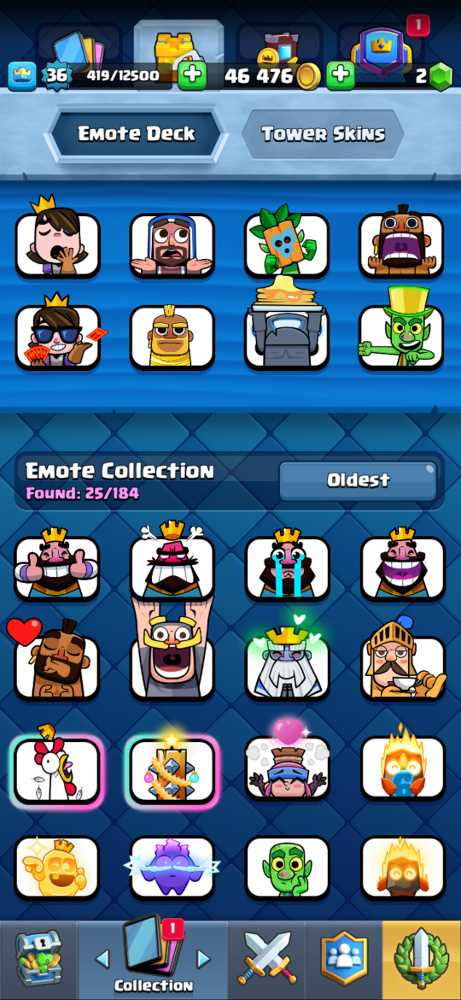Change the sort order from Oldest
Viewport: 461px width, 1000px height.
pos(358,480)
